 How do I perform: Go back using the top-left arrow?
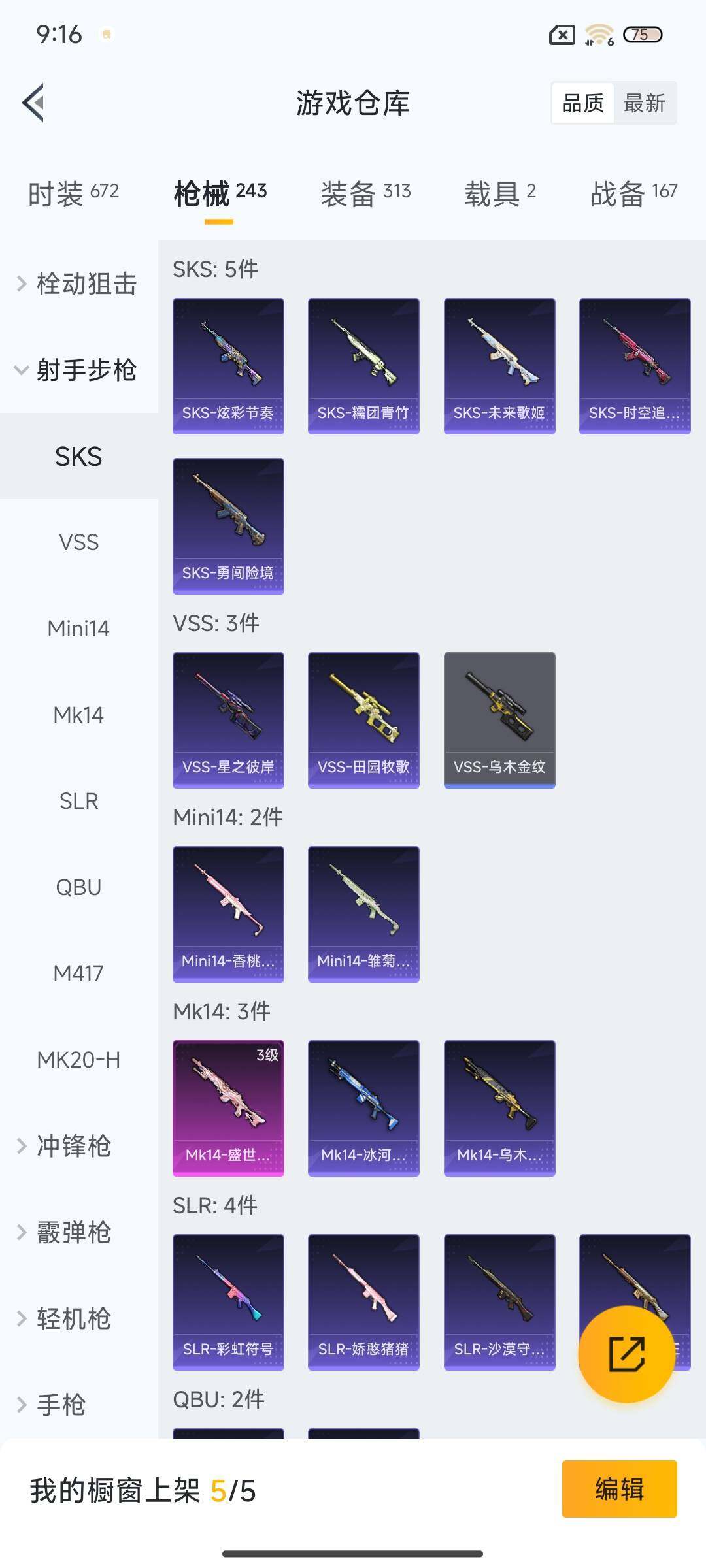(x=34, y=103)
